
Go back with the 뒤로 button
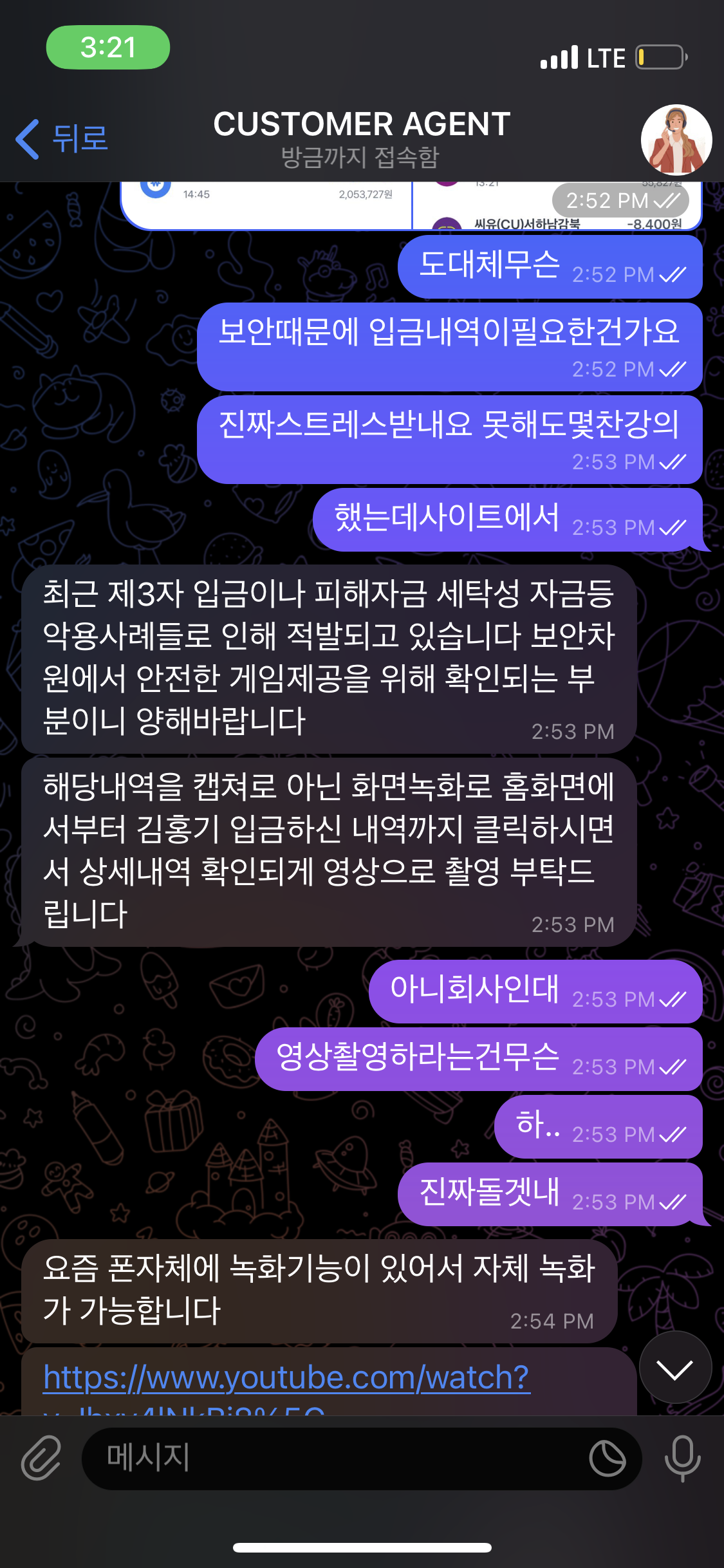(62, 138)
